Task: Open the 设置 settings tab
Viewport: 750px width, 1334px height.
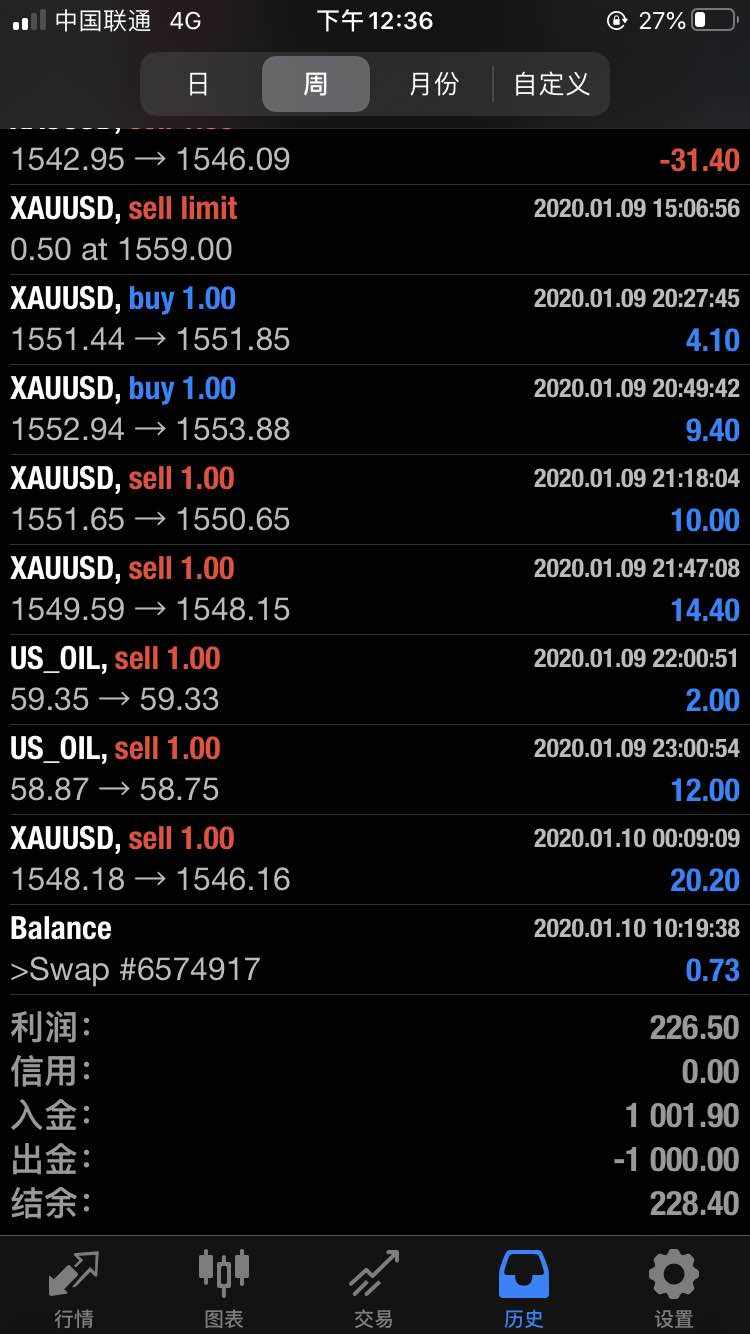Action: coord(673,1288)
